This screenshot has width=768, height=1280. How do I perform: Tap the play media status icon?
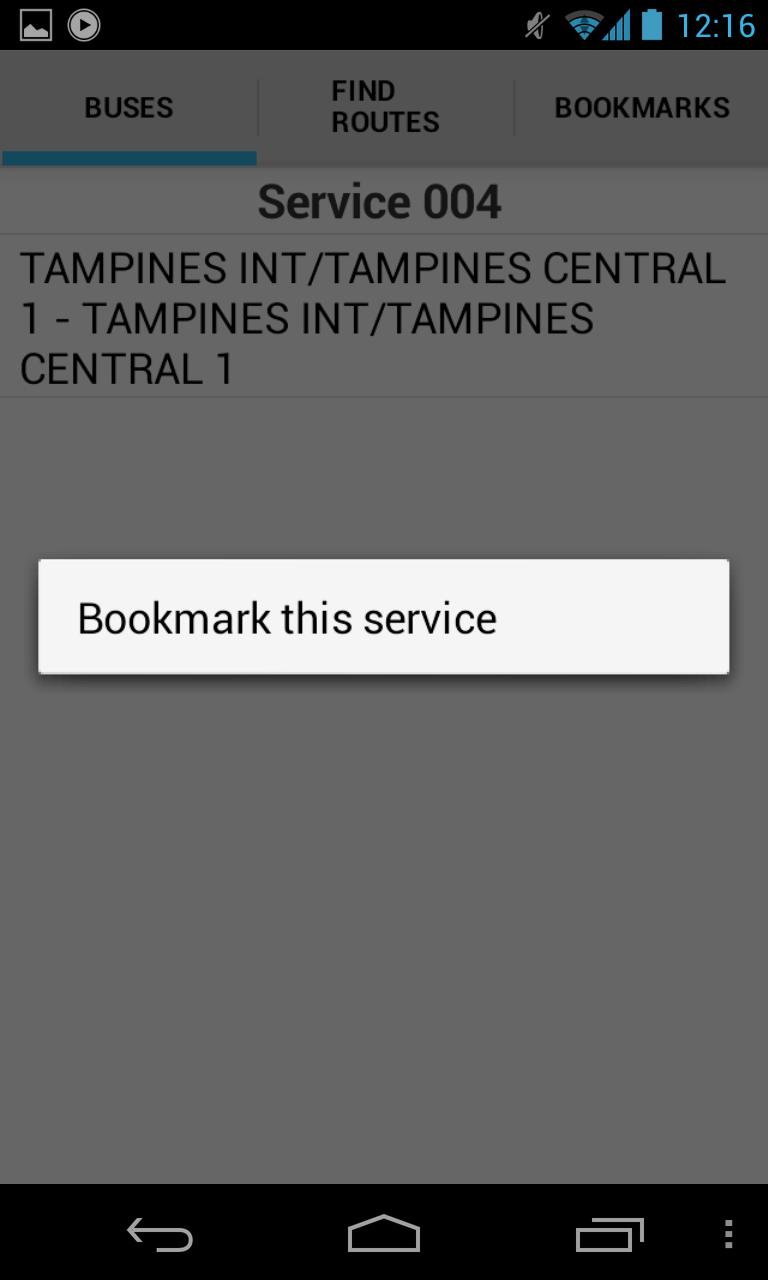(84, 25)
